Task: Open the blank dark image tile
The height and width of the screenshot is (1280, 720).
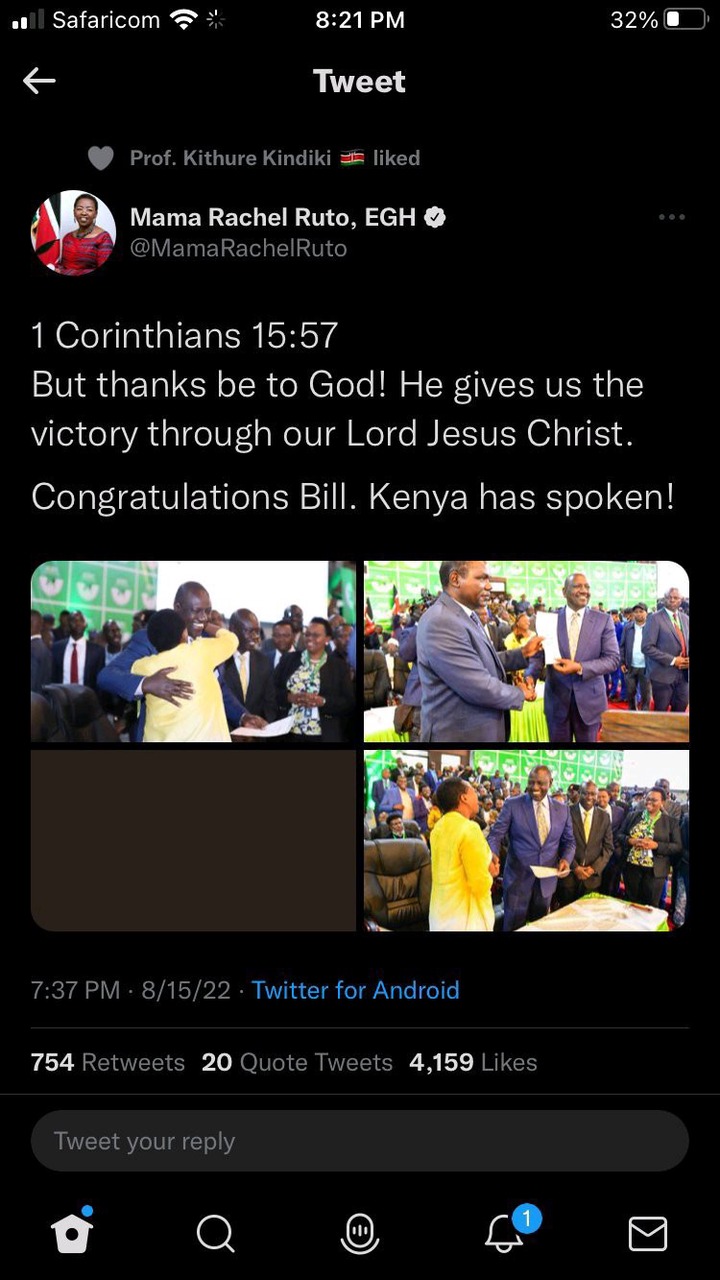Action: 193,840
